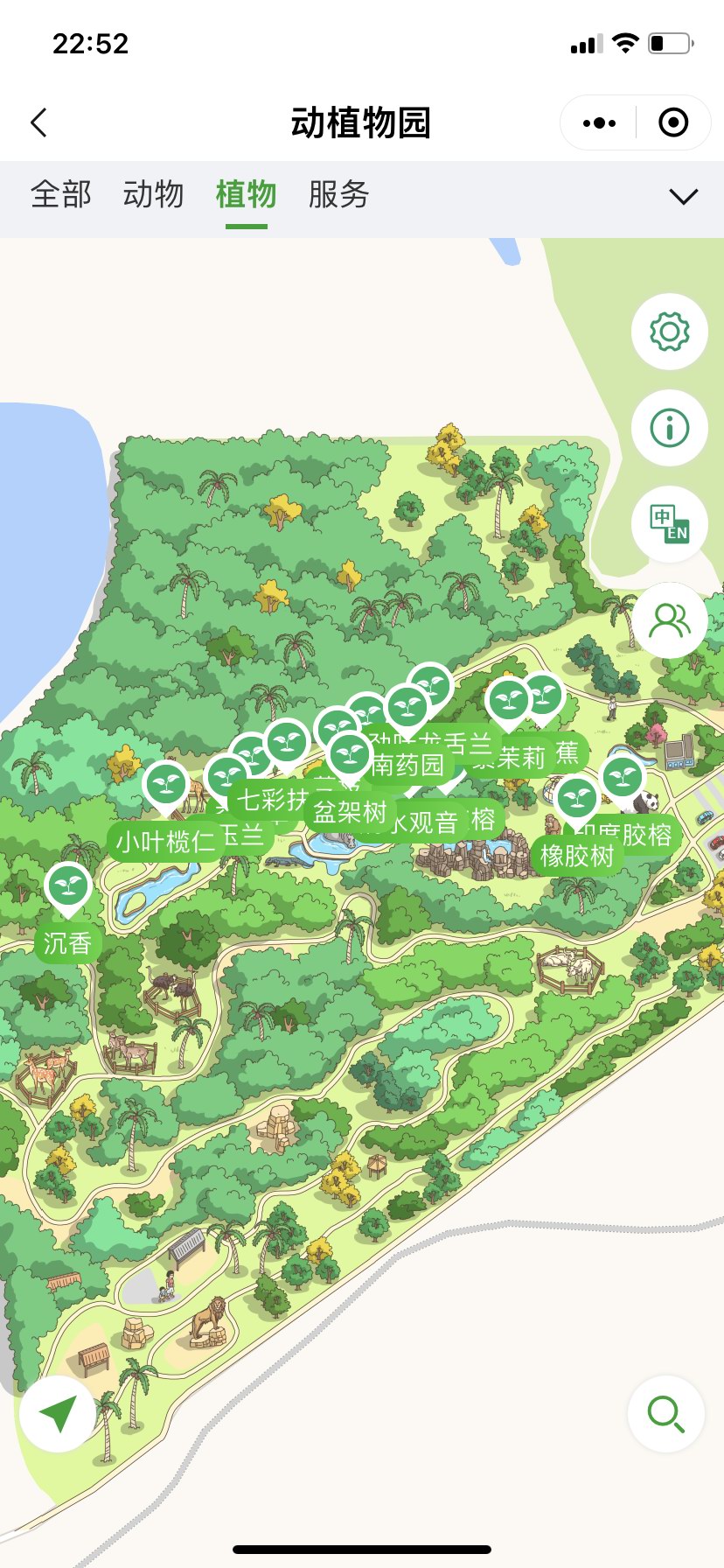Viewport: 724px width, 1568px height.
Task: Switch to the 动物 tab
Action: pos(153,194)
